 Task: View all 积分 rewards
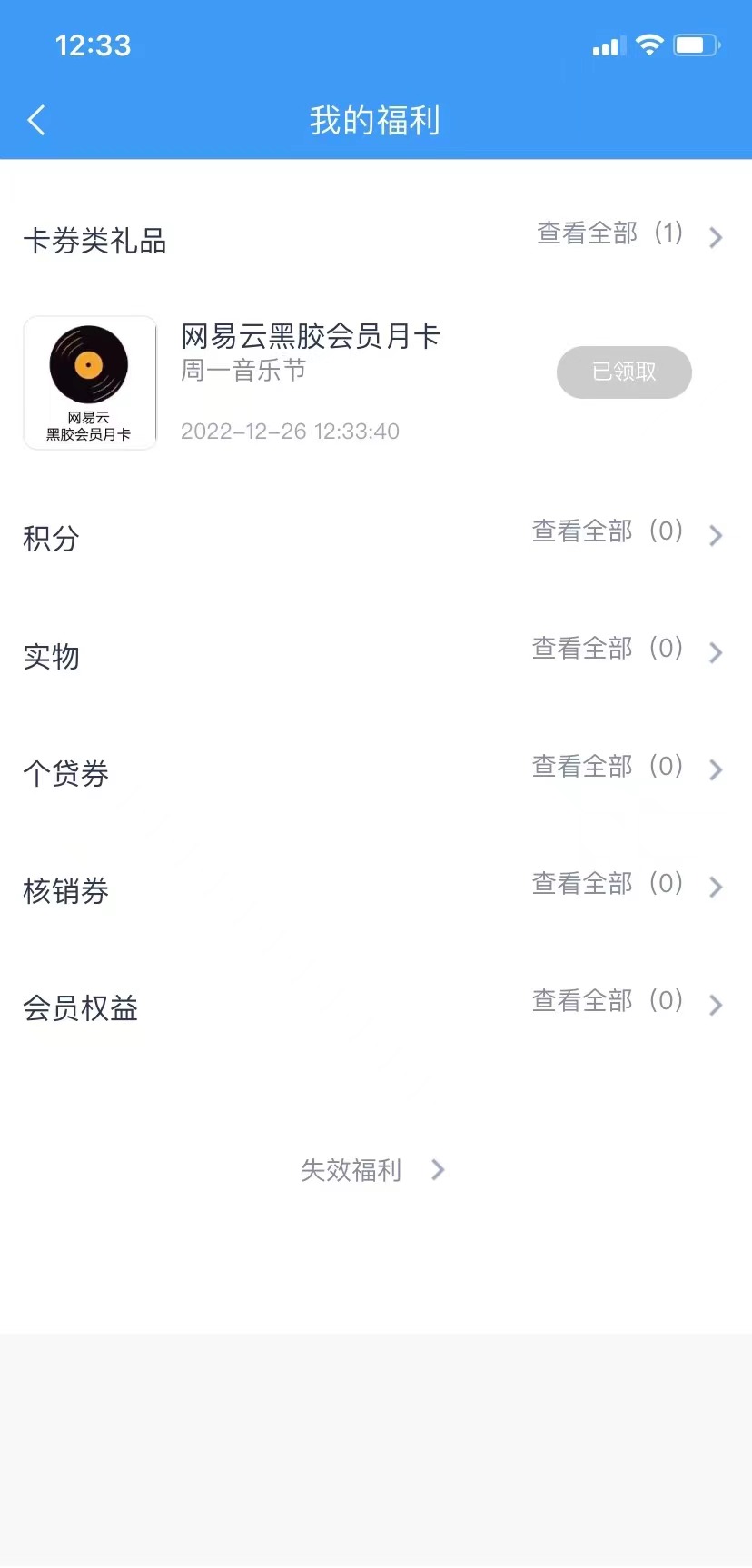pos(626,533)
